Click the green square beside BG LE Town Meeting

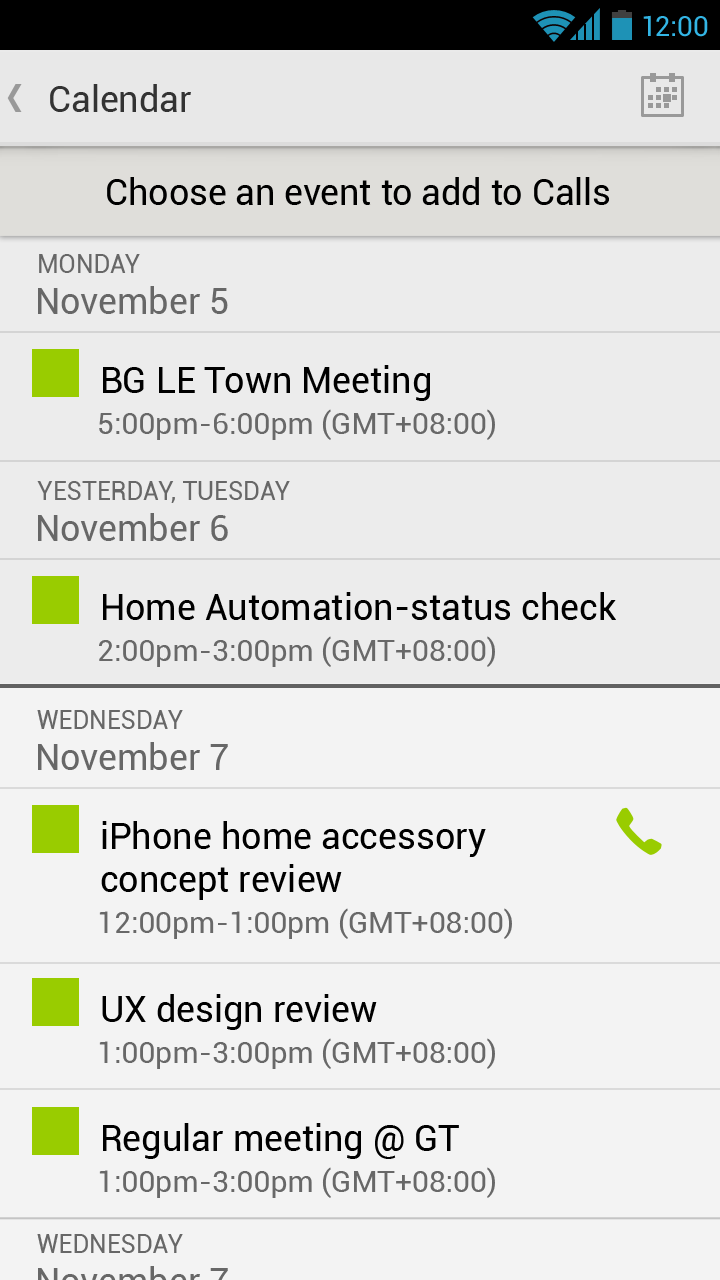click(55, 370)
